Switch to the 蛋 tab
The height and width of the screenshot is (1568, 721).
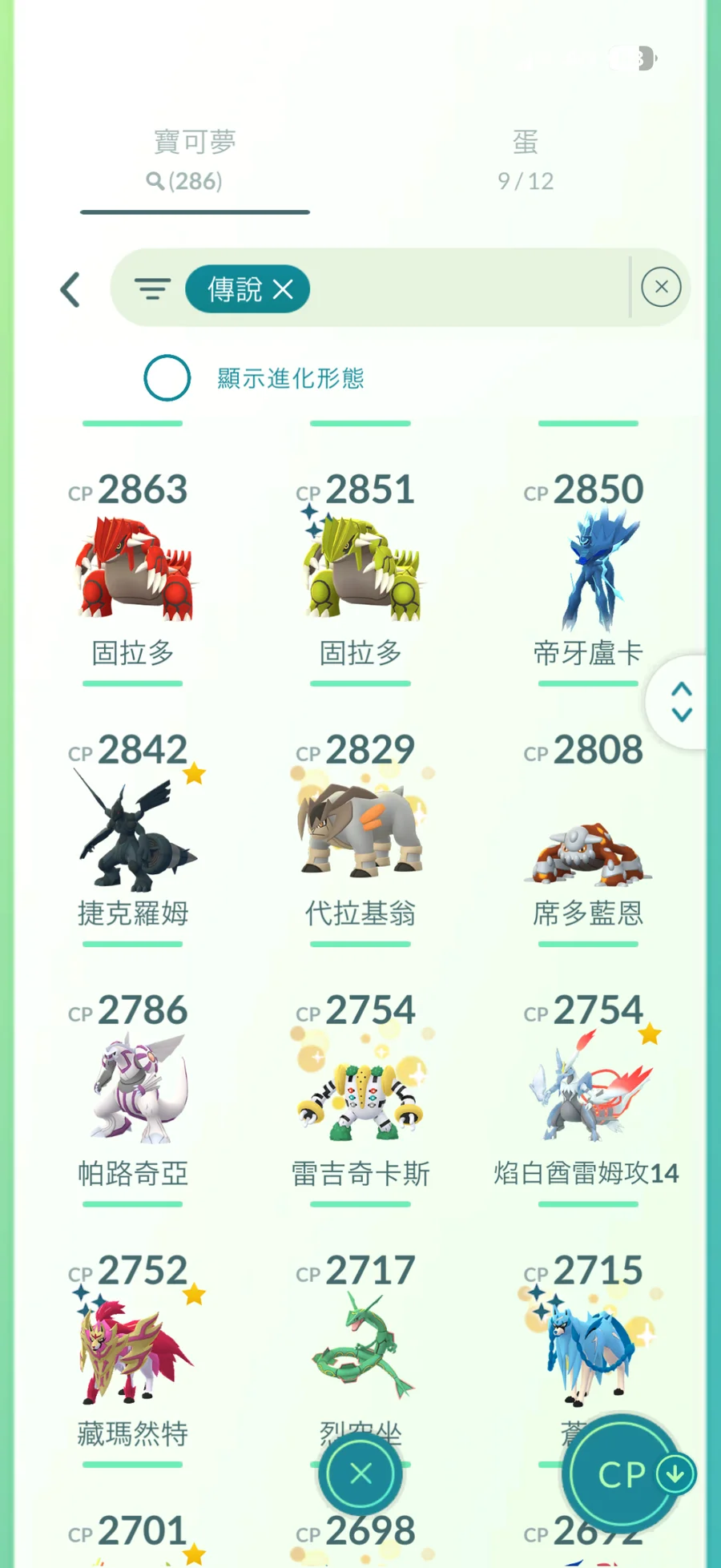click(x=526, y=159)
